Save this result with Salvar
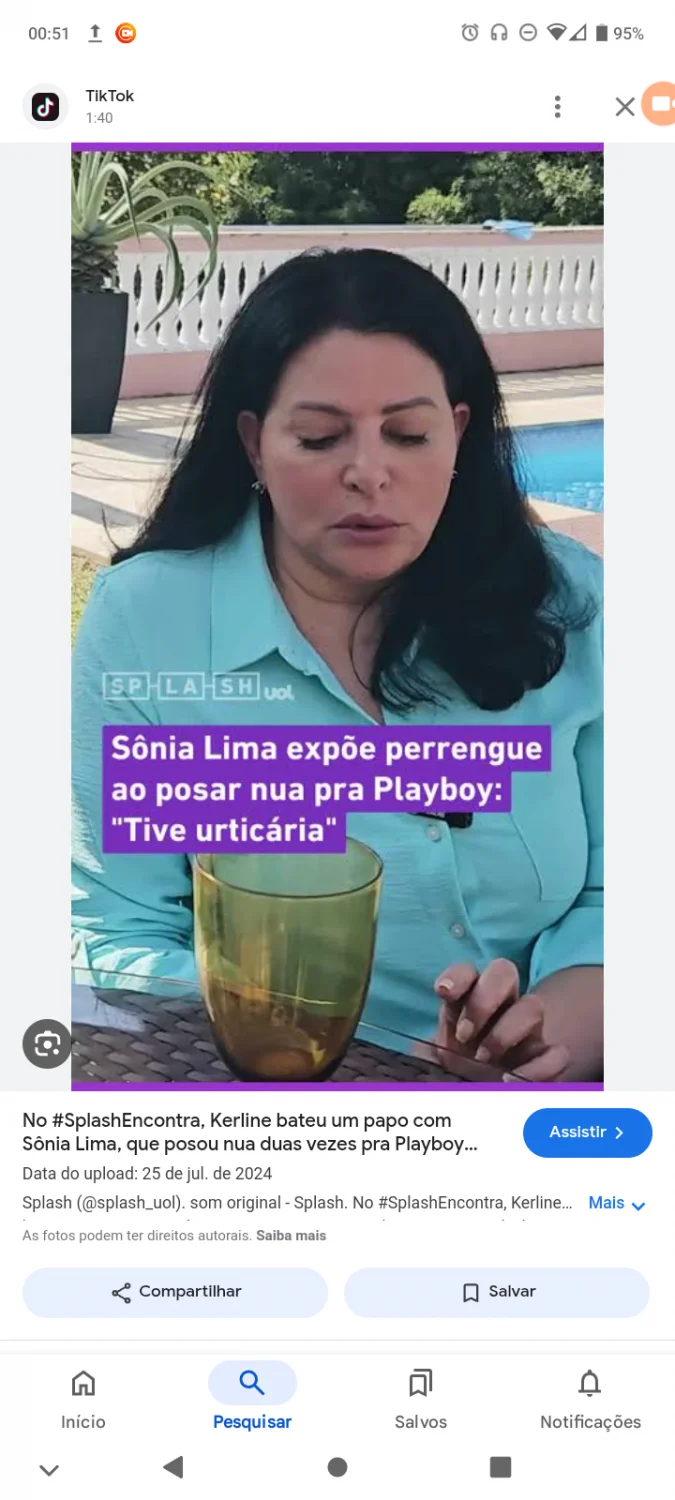 coord(497,1292)
